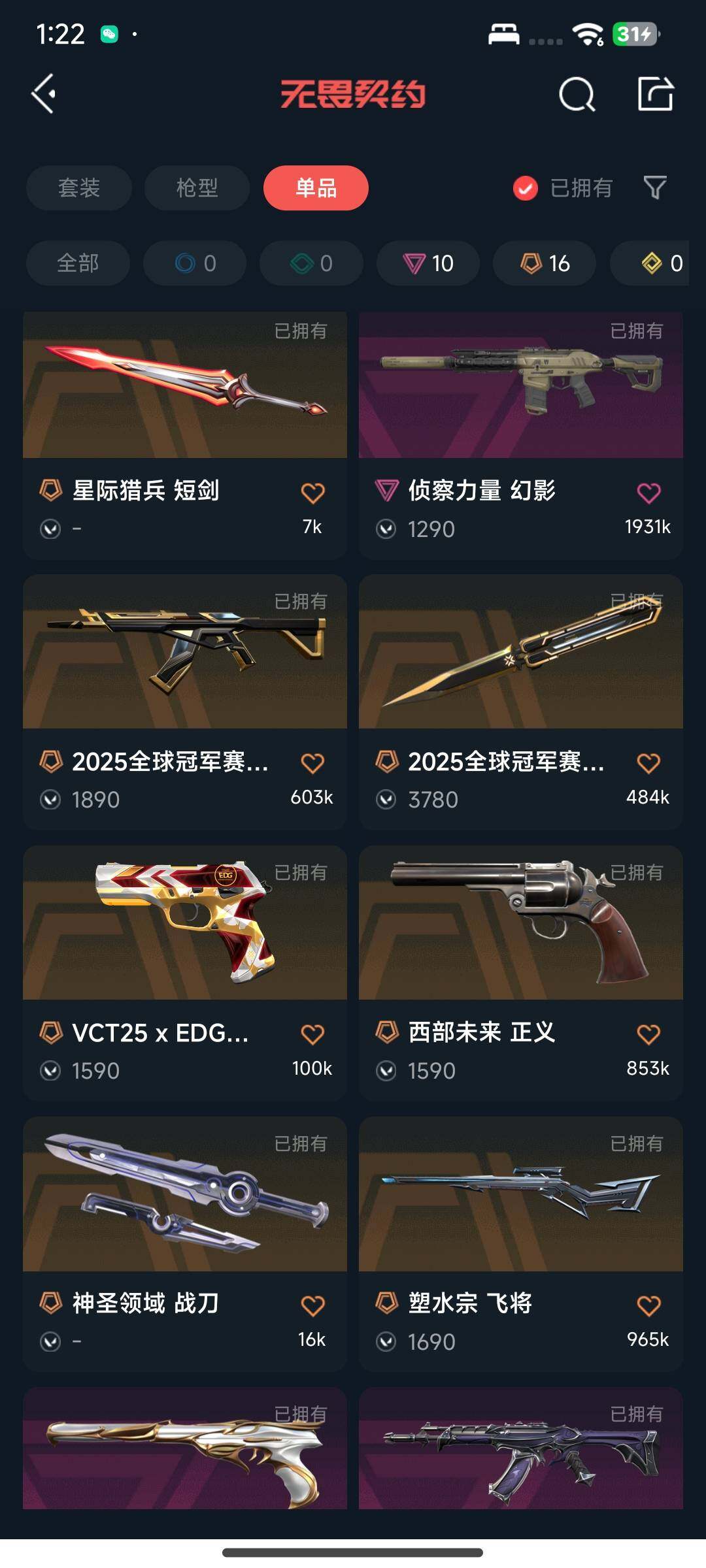Click the 全部 filter button
The width and height of the screenshot is (706, 1568).
(78, 263)
